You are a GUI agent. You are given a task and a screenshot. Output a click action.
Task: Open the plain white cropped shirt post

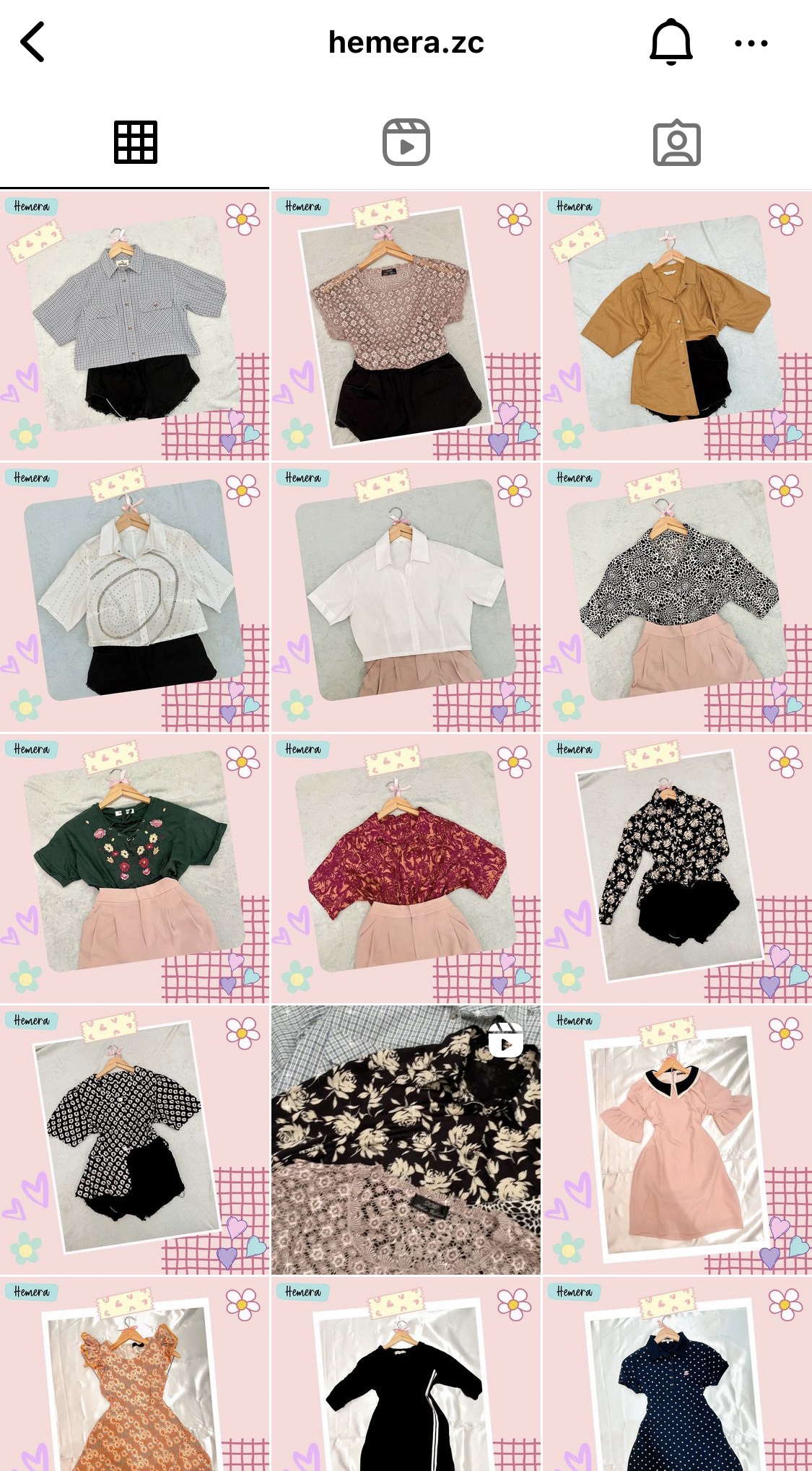(x=406, y=598)
